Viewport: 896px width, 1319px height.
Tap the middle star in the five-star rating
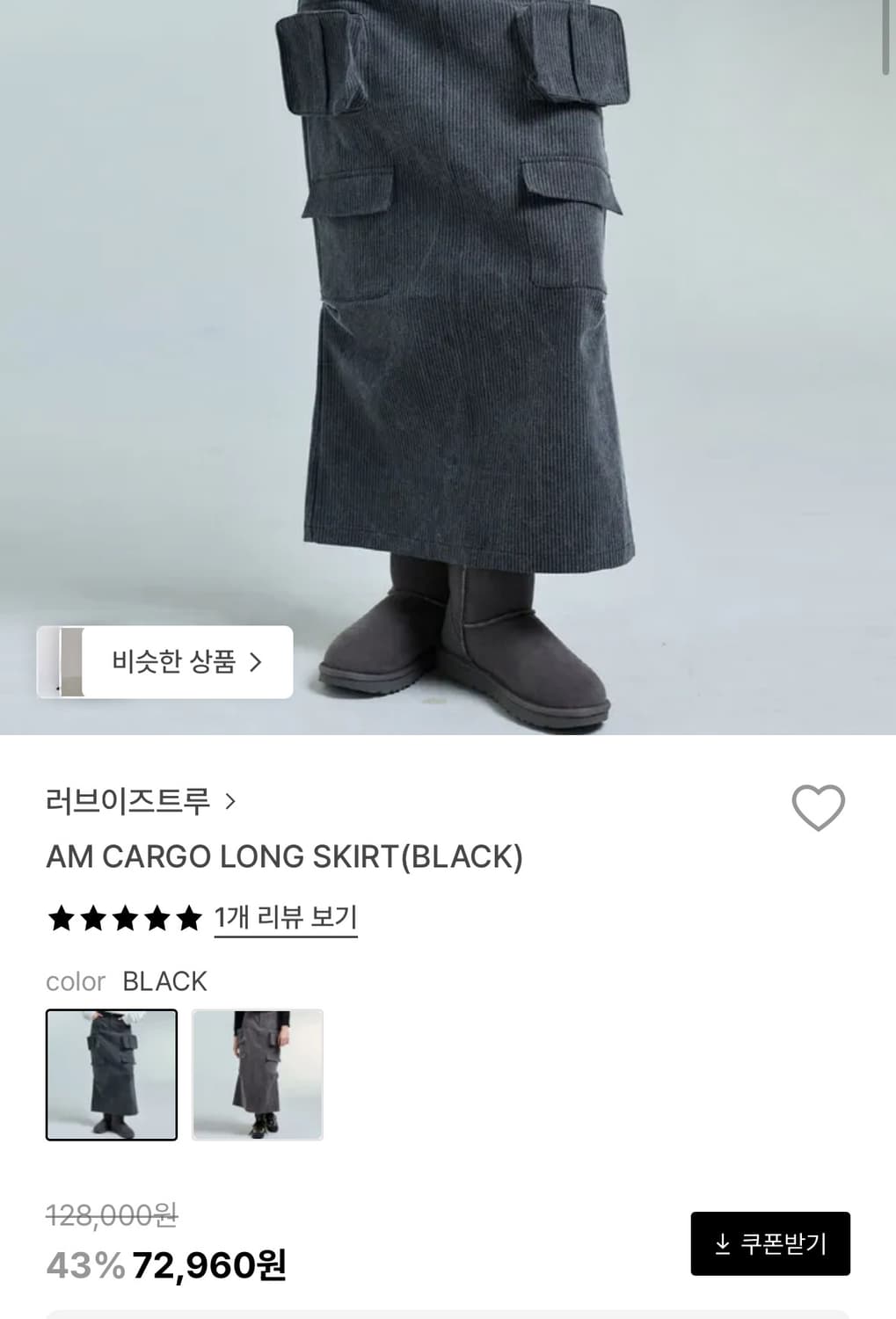124,916
